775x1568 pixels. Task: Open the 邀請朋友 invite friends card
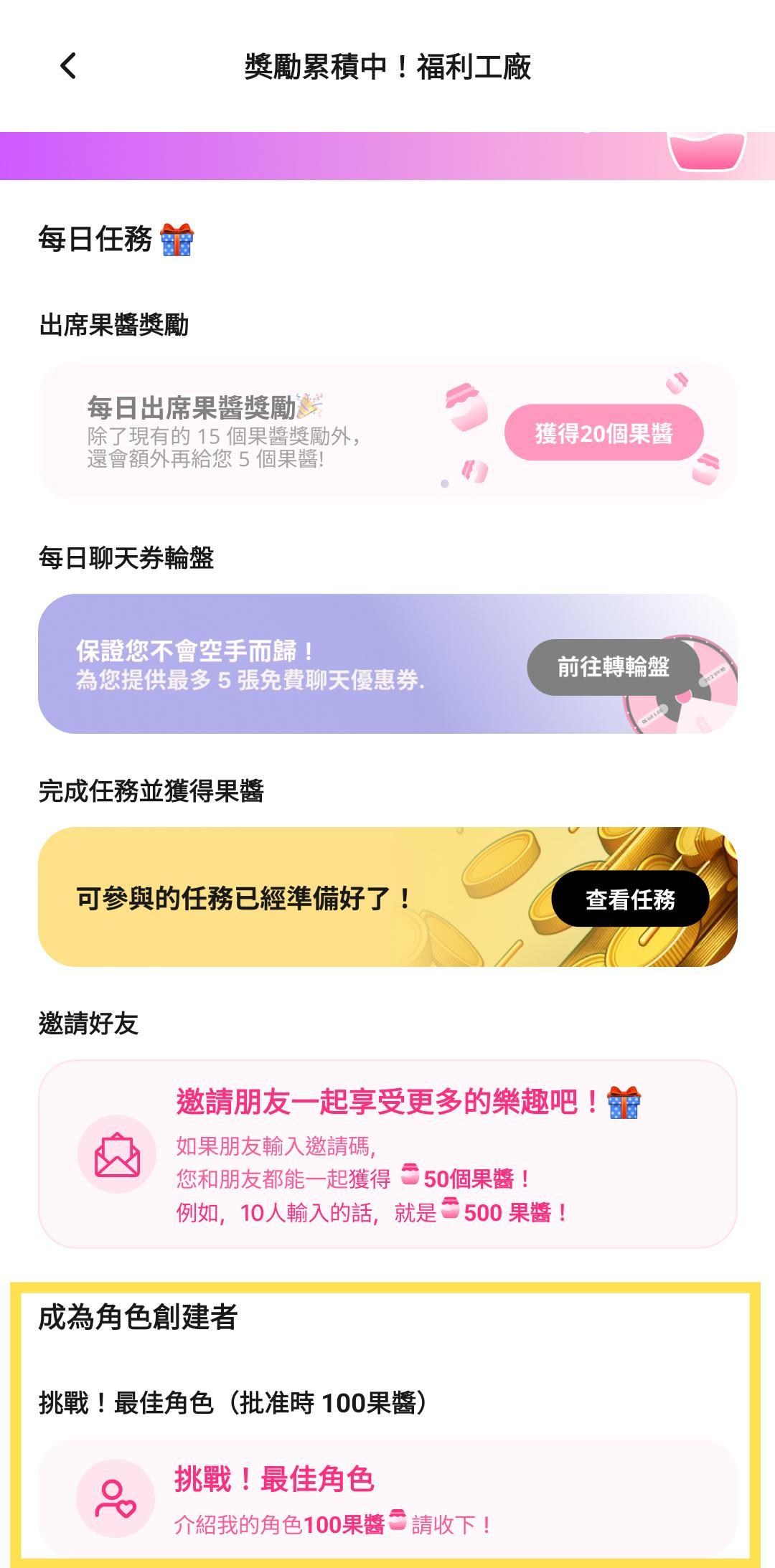(x=387, y=1154)
